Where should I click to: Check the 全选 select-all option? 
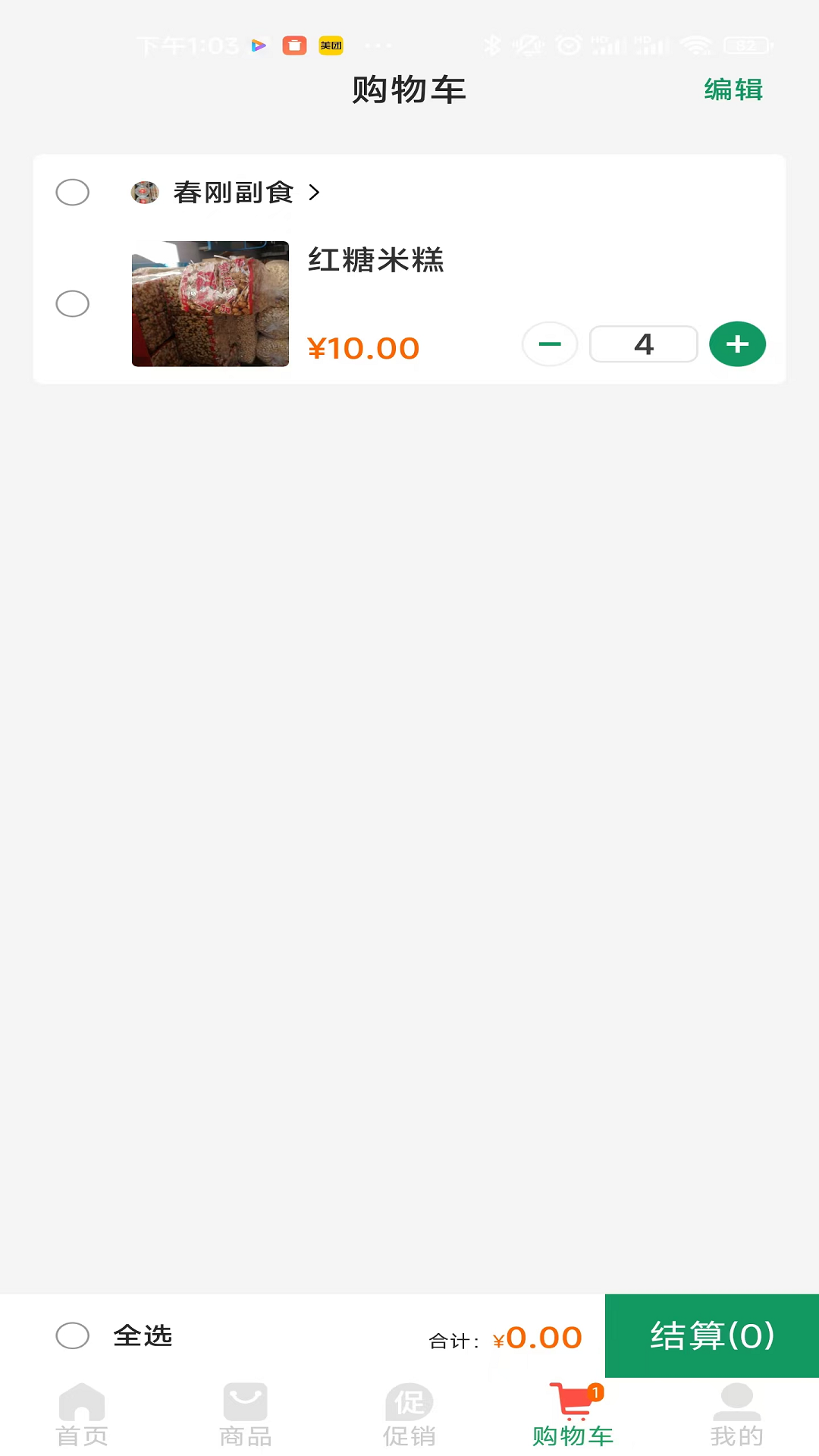pos(73,1335)
